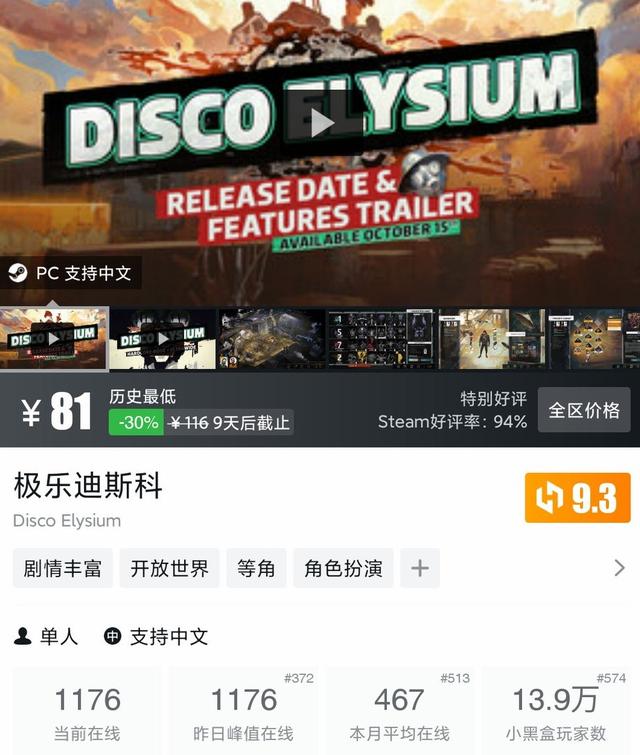Tap the 全区价格 button
Screen dimensions: 640x755
coord(584,410)
